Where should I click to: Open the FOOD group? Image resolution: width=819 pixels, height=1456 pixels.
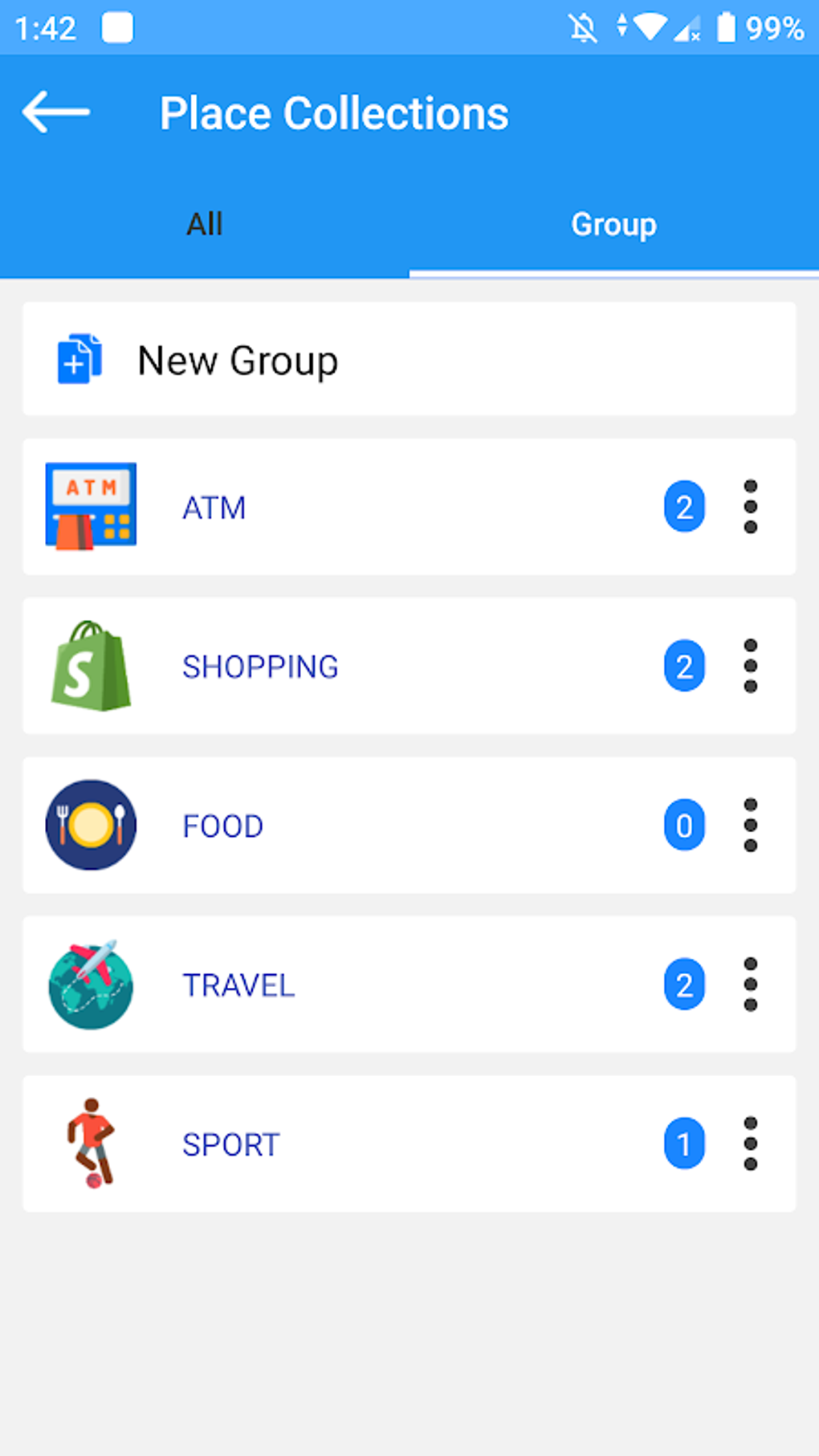(223, 826)
